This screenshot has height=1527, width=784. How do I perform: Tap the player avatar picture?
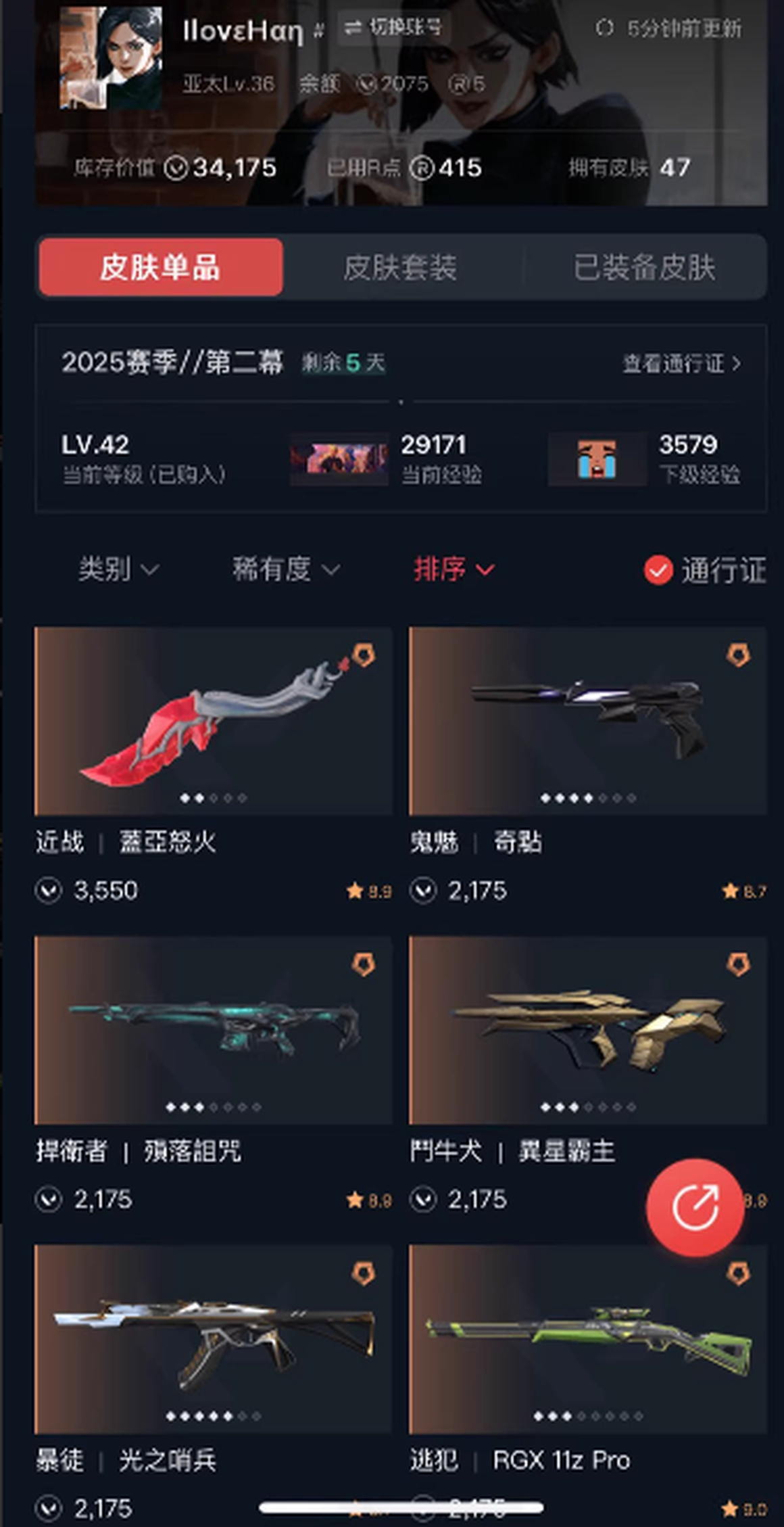111,59
